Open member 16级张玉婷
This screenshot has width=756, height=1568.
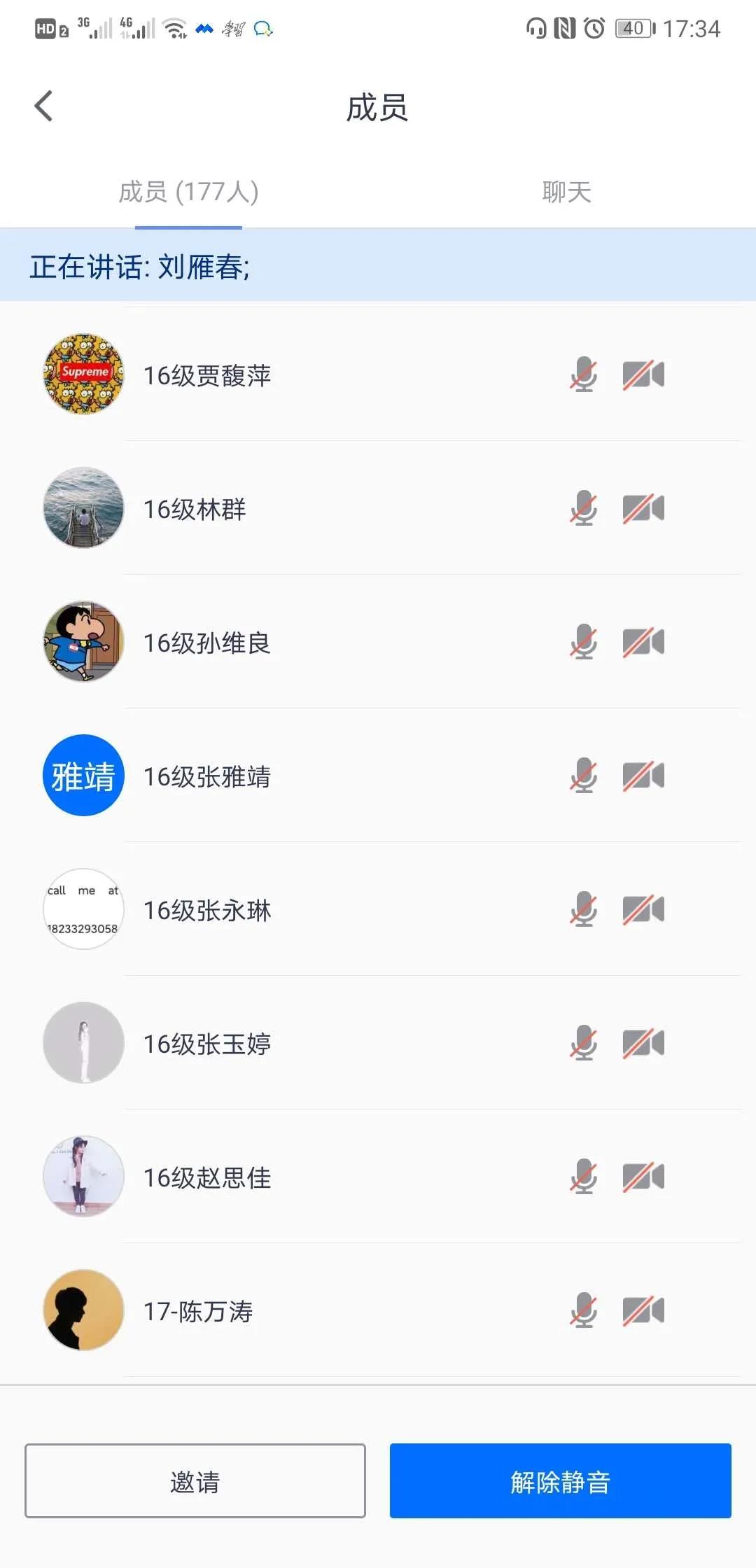click(207, 1044)
